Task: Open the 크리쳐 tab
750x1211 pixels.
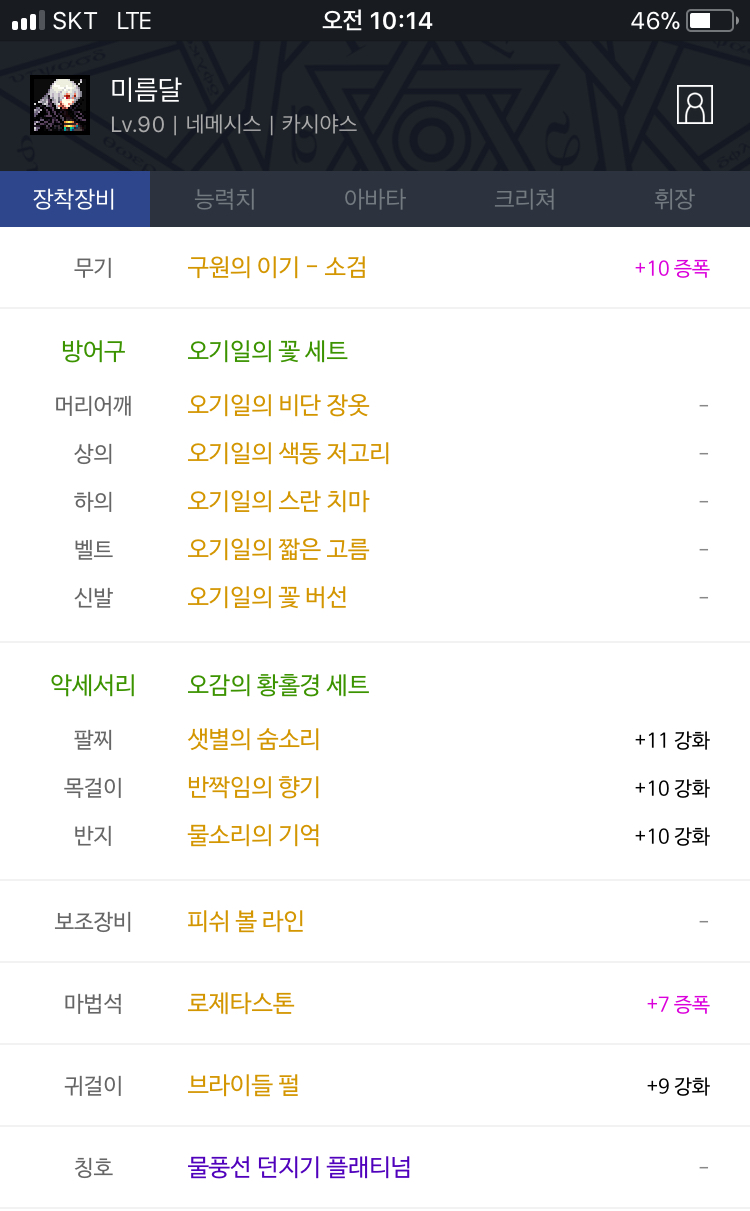Action: [525, 199]
